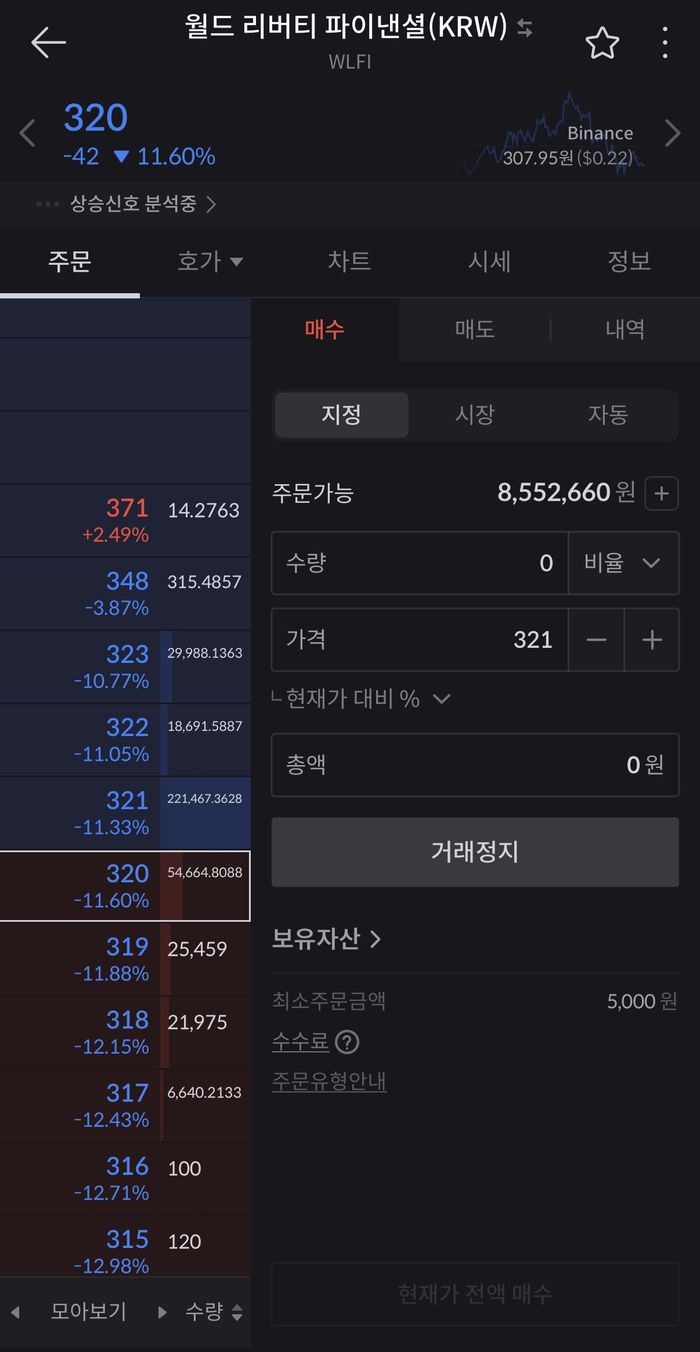This screenshot has width=700, height=1352.
Task: Open the 비율 ratio dropdown
Action: tap(623, 563)
